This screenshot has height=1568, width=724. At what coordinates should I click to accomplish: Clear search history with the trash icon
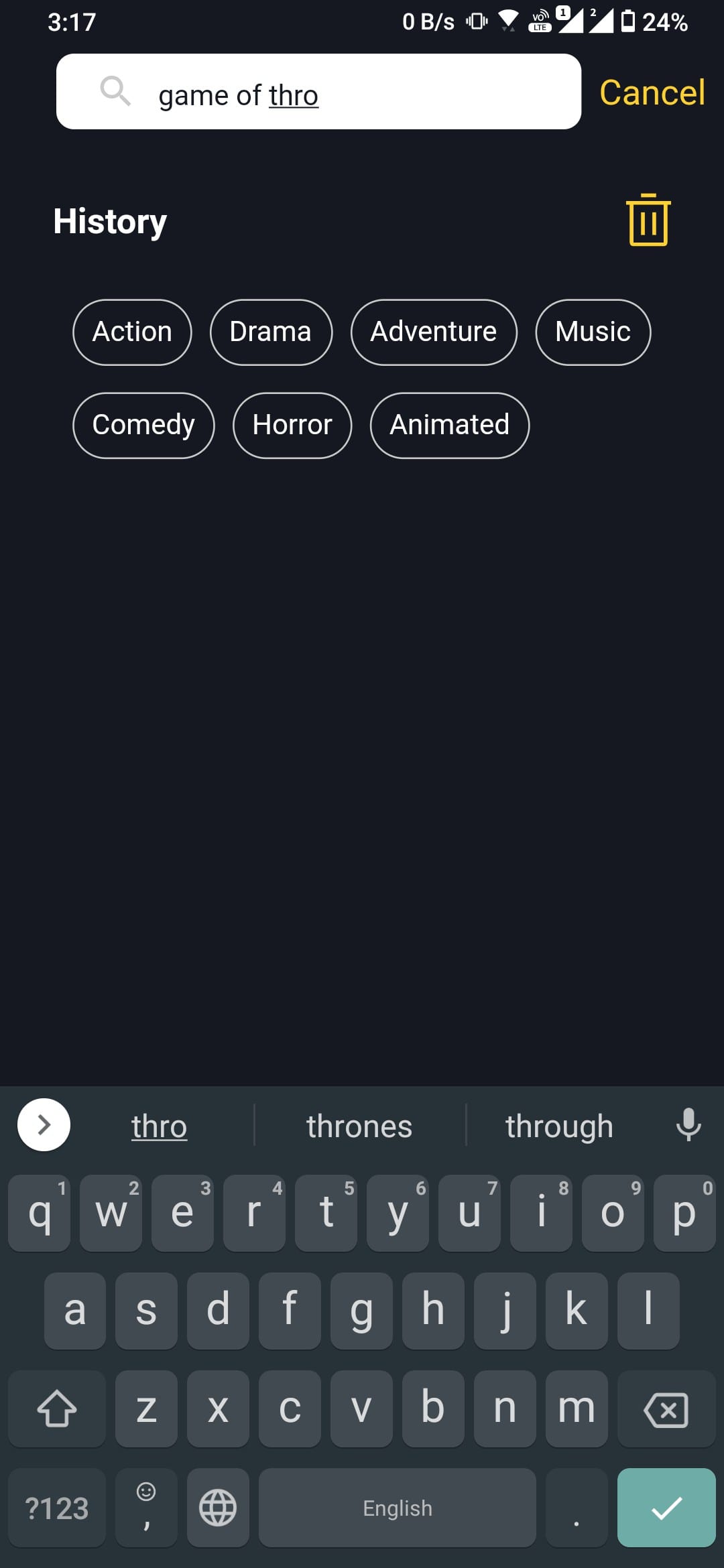(648, 220)
